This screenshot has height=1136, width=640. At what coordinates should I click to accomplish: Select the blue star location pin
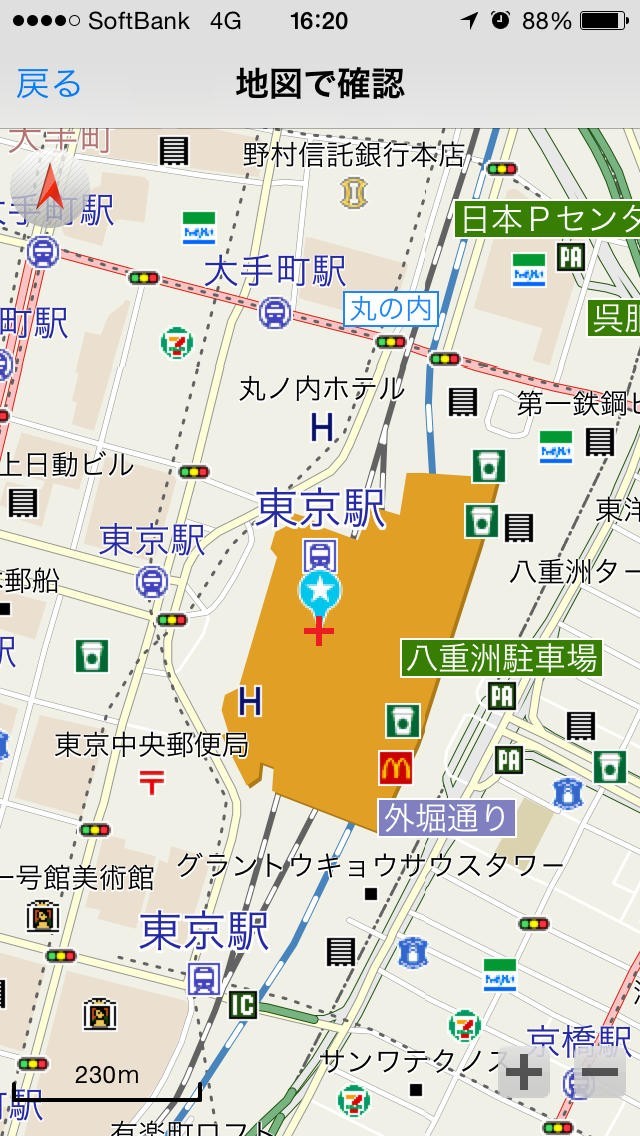pyautogui.click(x=320, y=594)
